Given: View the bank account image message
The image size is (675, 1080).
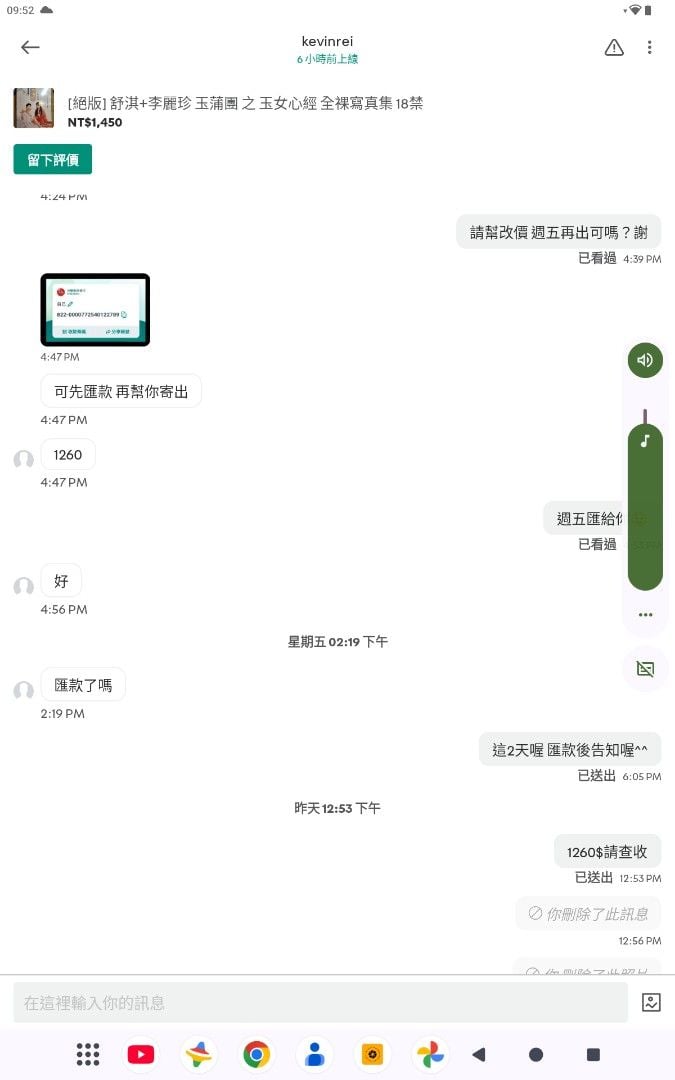Looking at the screenshot, I should point(95,310).
